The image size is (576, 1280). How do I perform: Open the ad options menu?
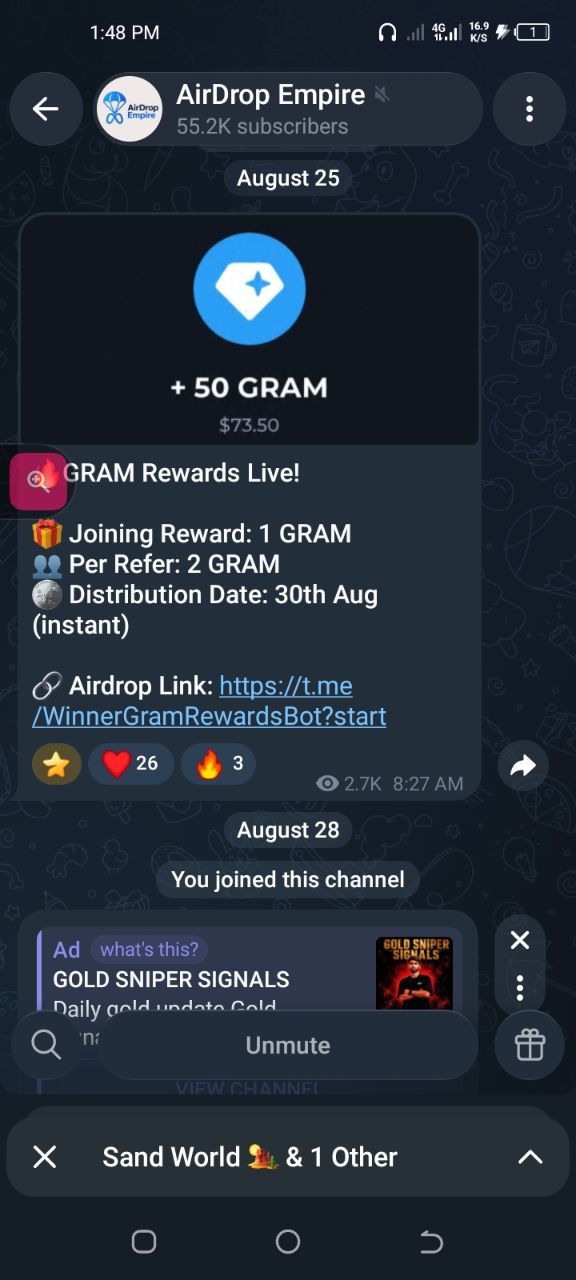pos(520,988)
